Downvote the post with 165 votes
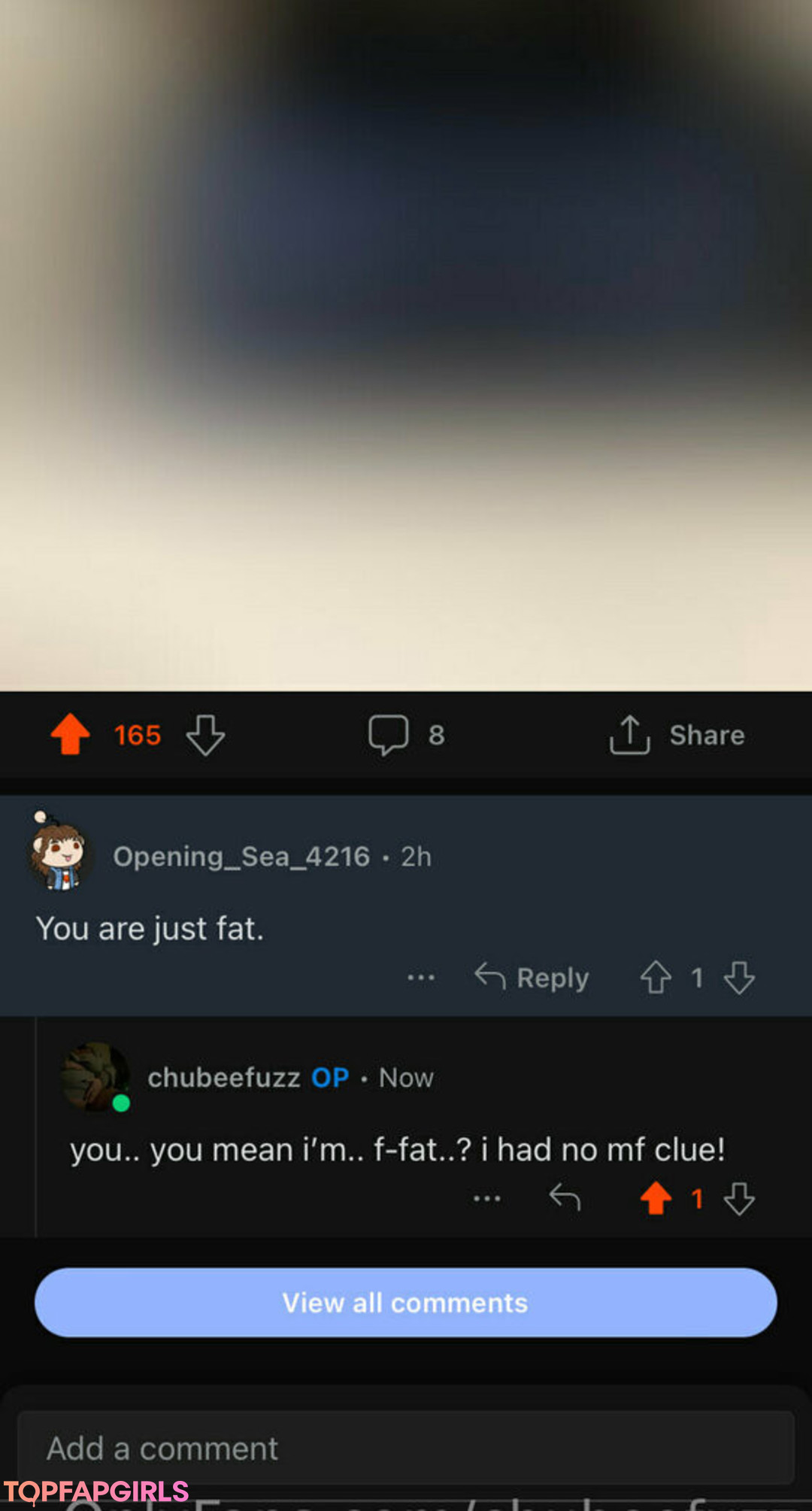 [205, 735]
